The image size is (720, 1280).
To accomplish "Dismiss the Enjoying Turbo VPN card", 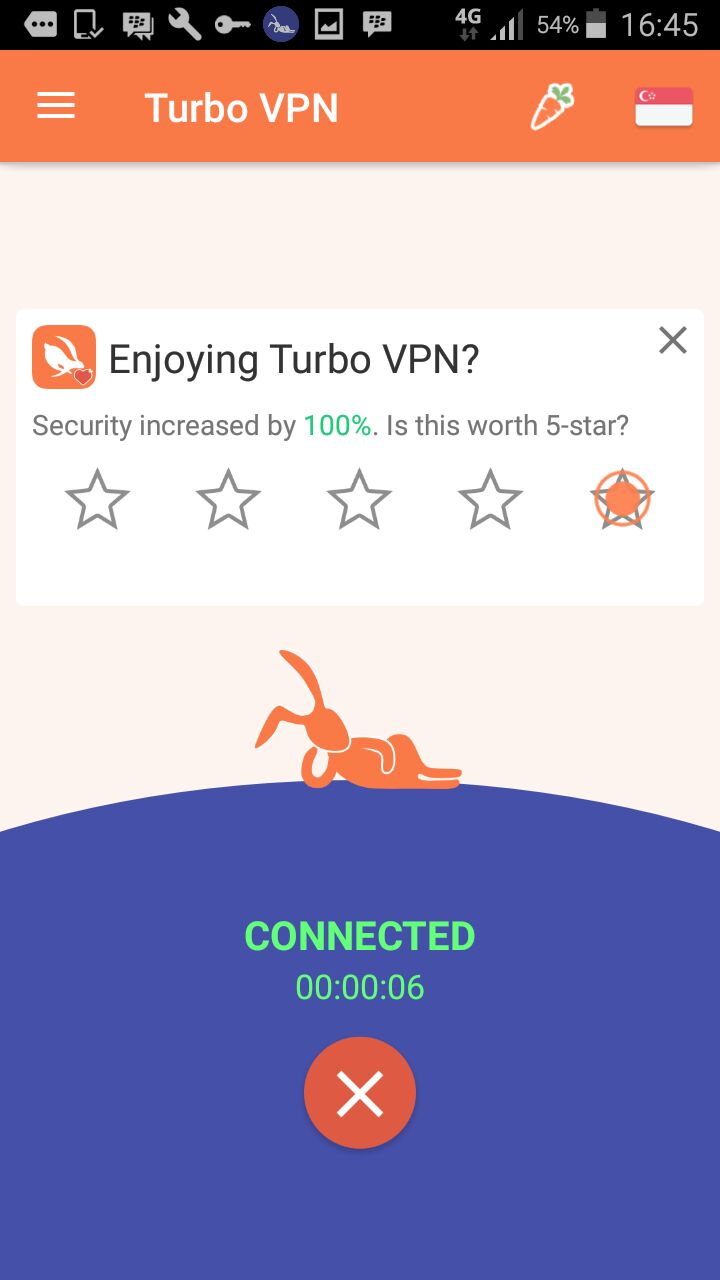I will pos(673,341).
